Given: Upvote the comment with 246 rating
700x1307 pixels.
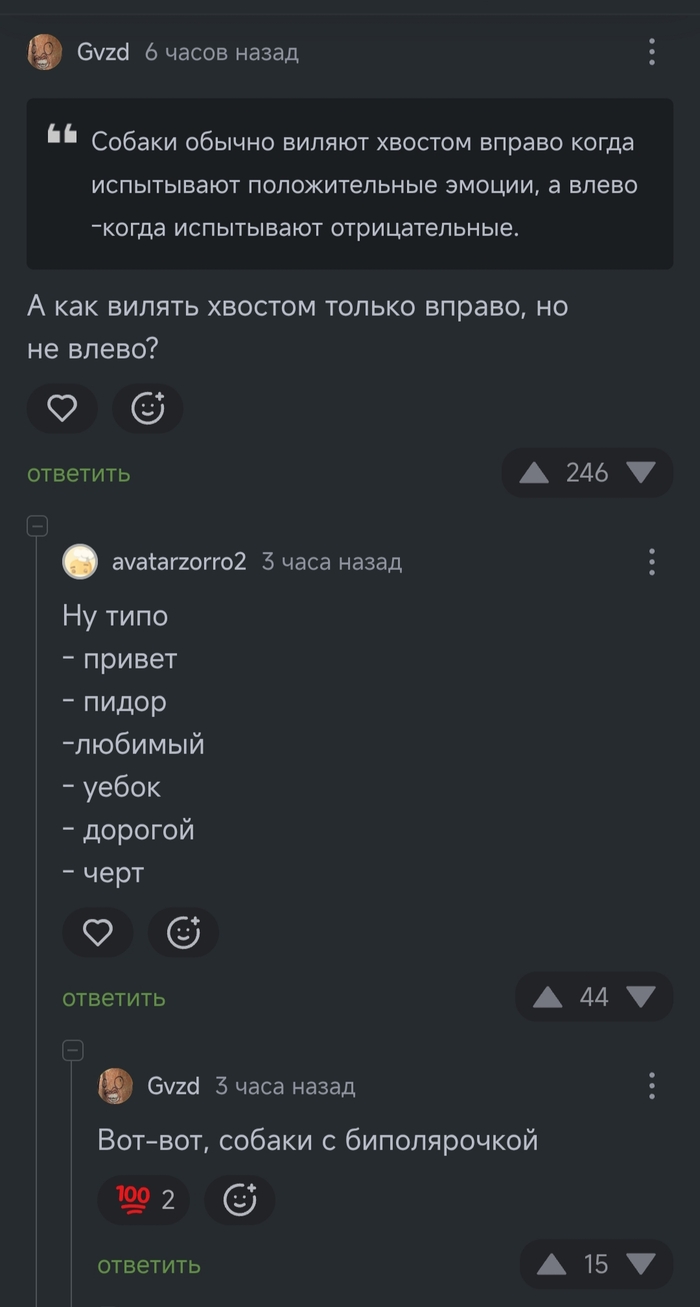Looking at the screenshot, I should click(535, 473).
